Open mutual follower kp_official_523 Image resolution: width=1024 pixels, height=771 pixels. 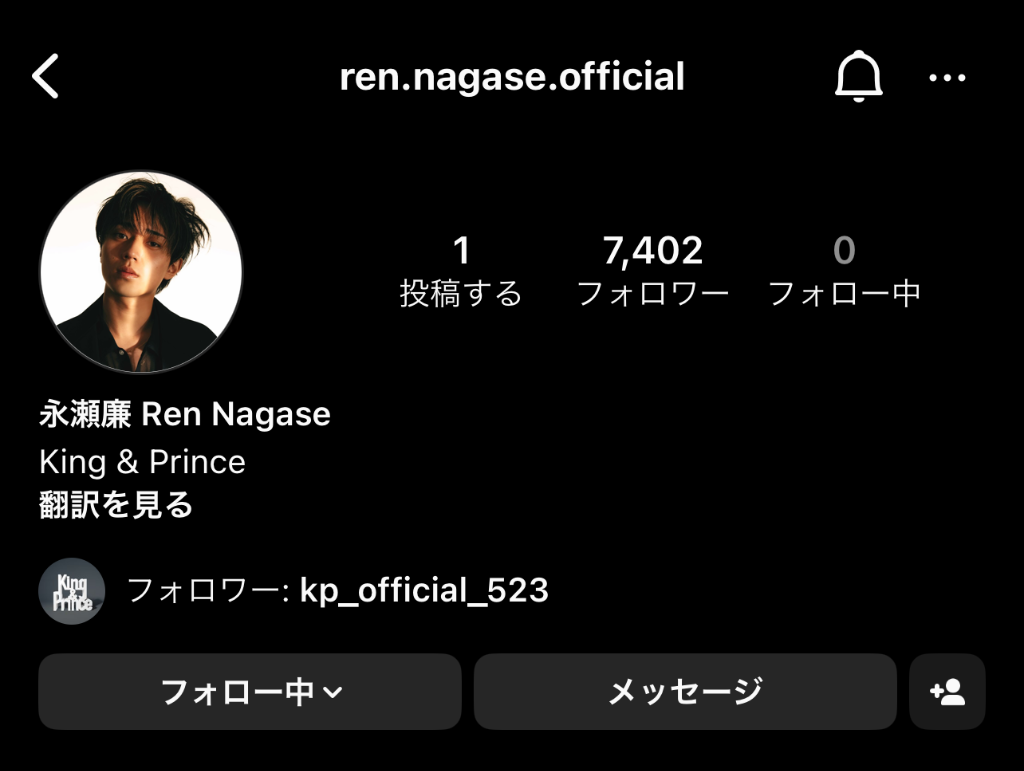(x=424, y=590)
